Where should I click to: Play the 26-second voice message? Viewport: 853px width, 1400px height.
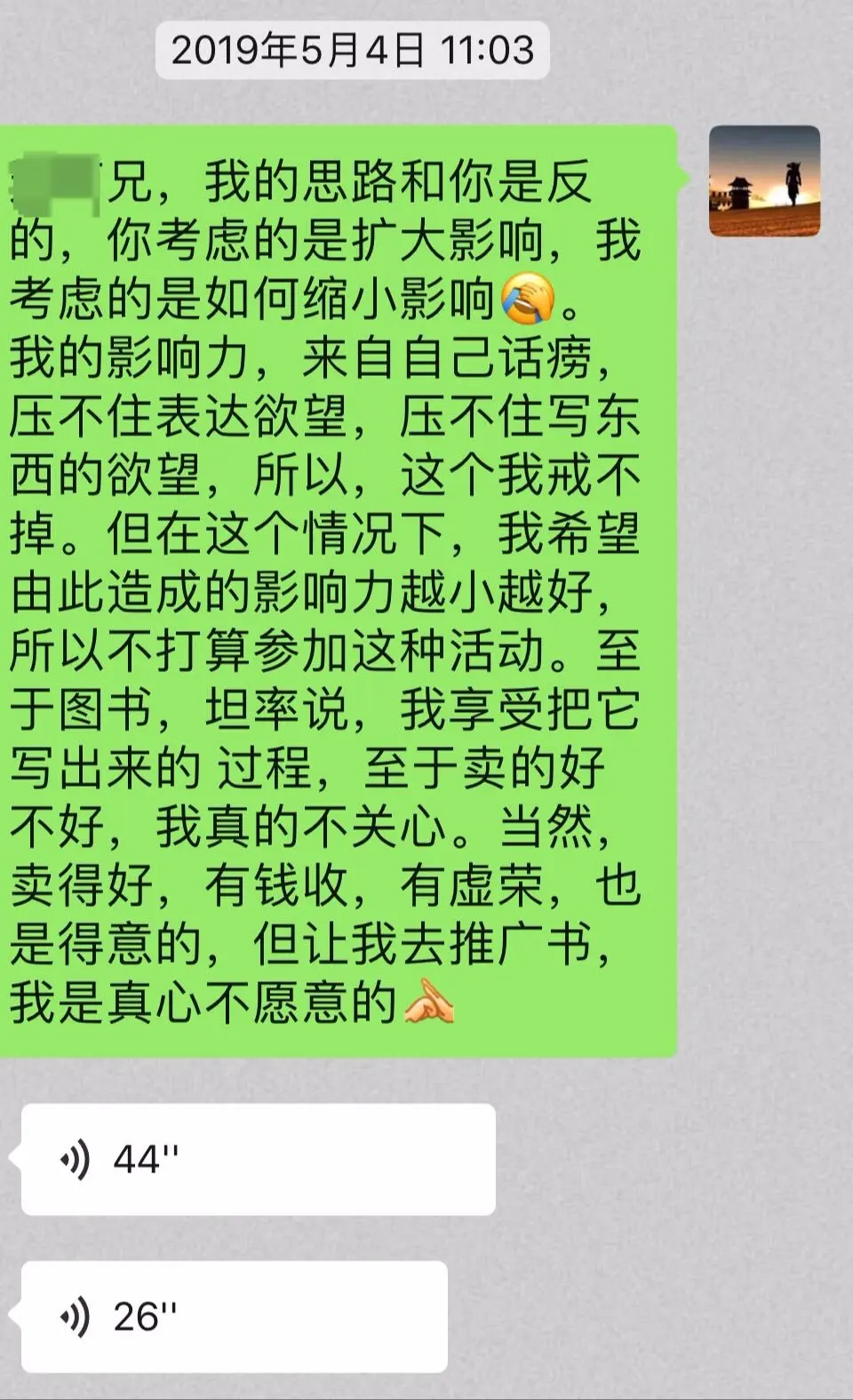pyautogui.click(x=234, y=1316)
